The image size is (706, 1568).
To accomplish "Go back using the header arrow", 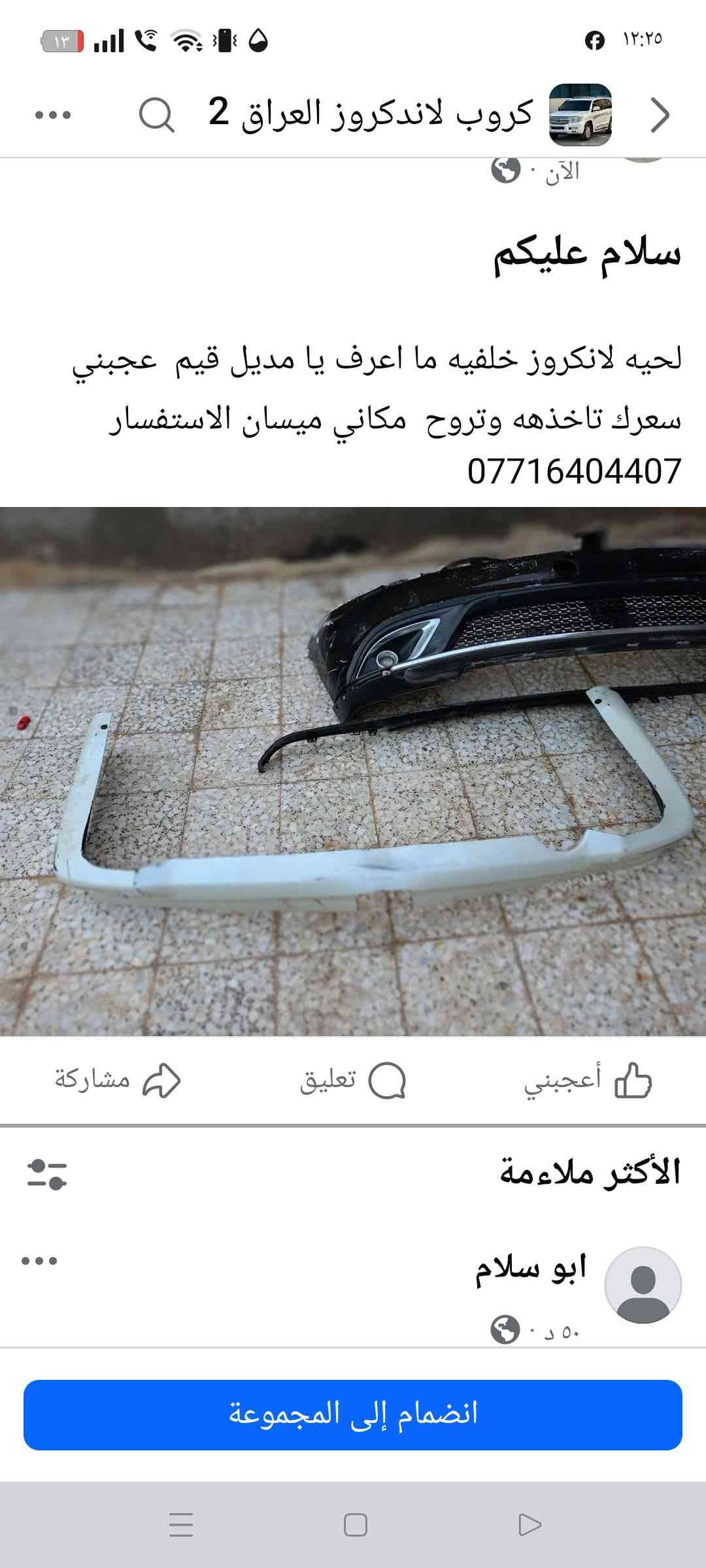I will coord(660,116).
